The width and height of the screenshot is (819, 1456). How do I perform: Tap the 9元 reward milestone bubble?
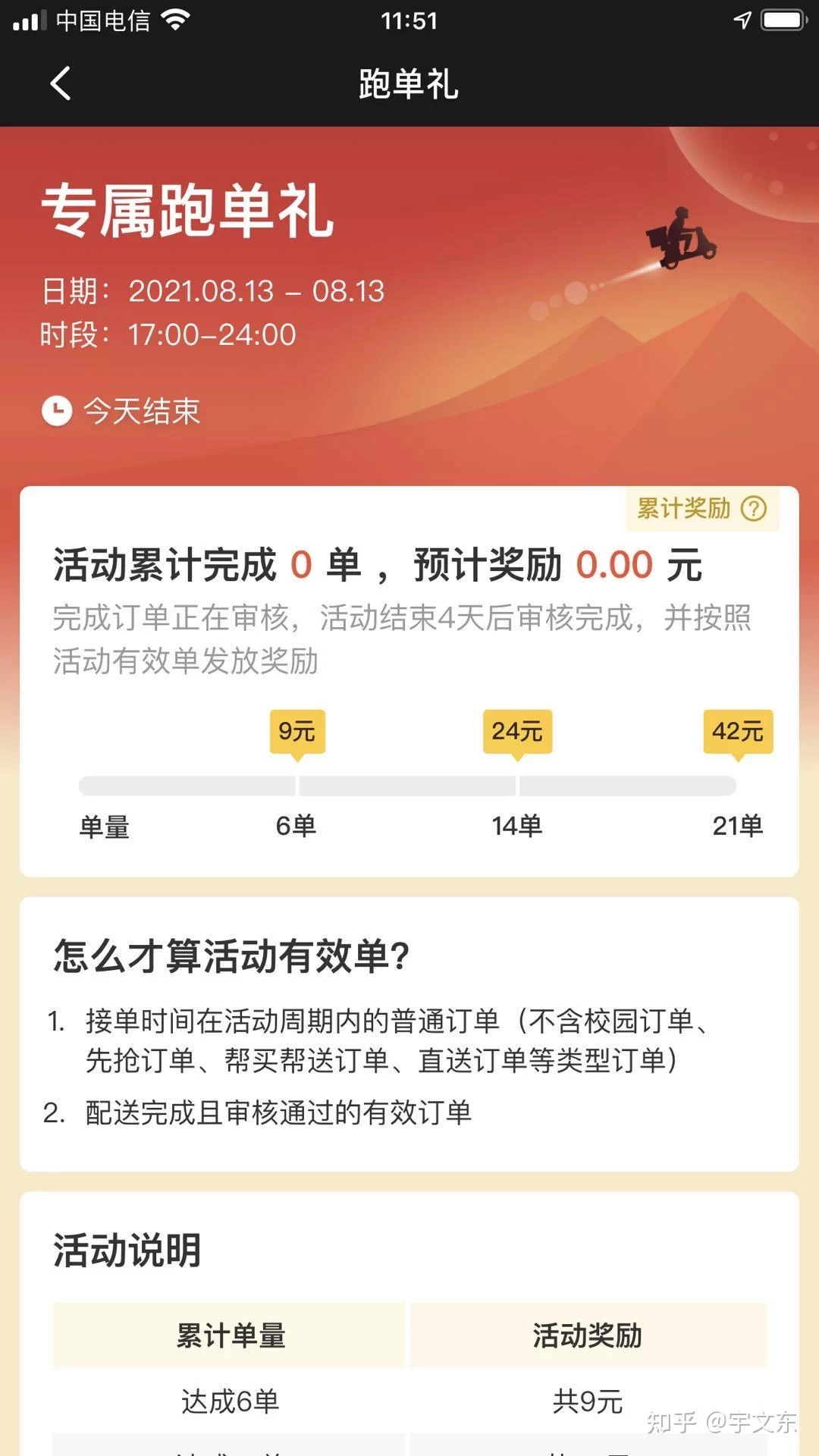(x=298, y=730)
